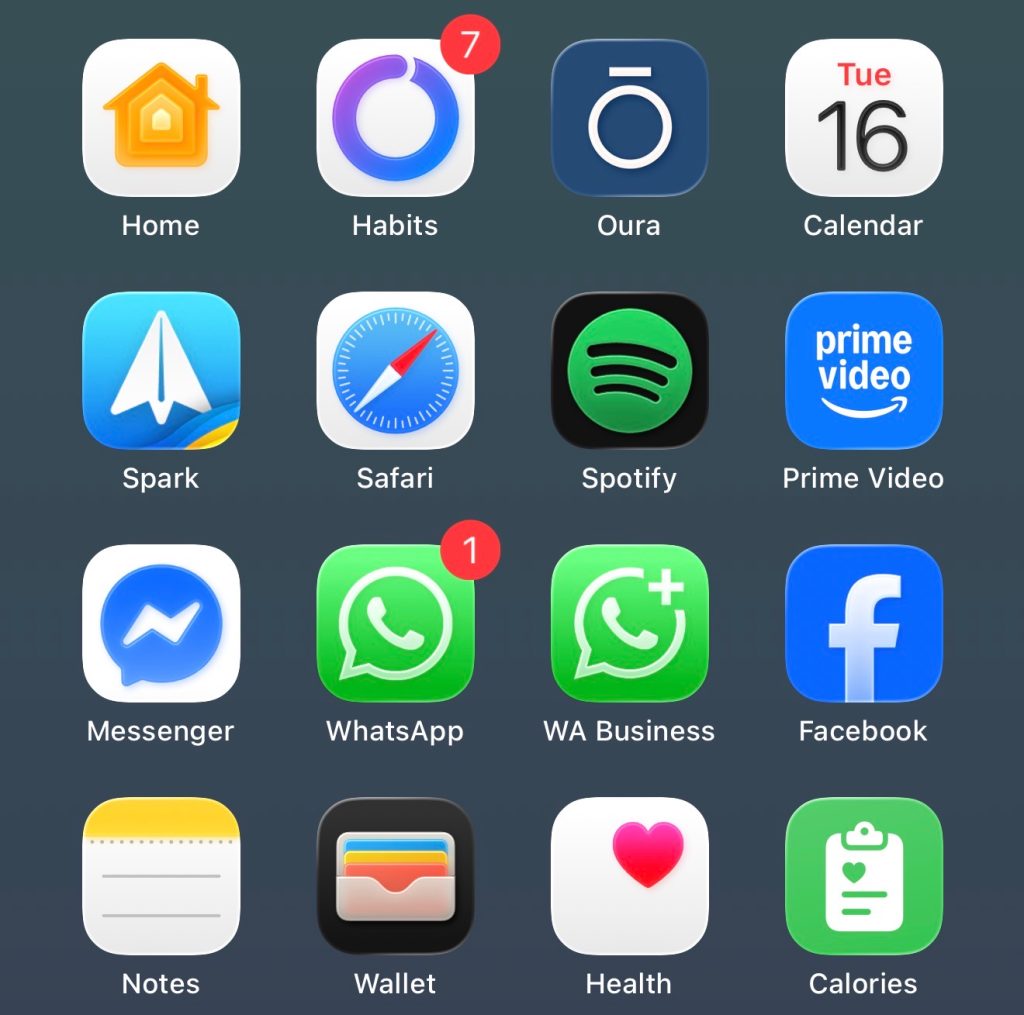The height and width of the screenshot is (1015, 1024).
Task: Open the Safari browser
Action: point(395,371)
